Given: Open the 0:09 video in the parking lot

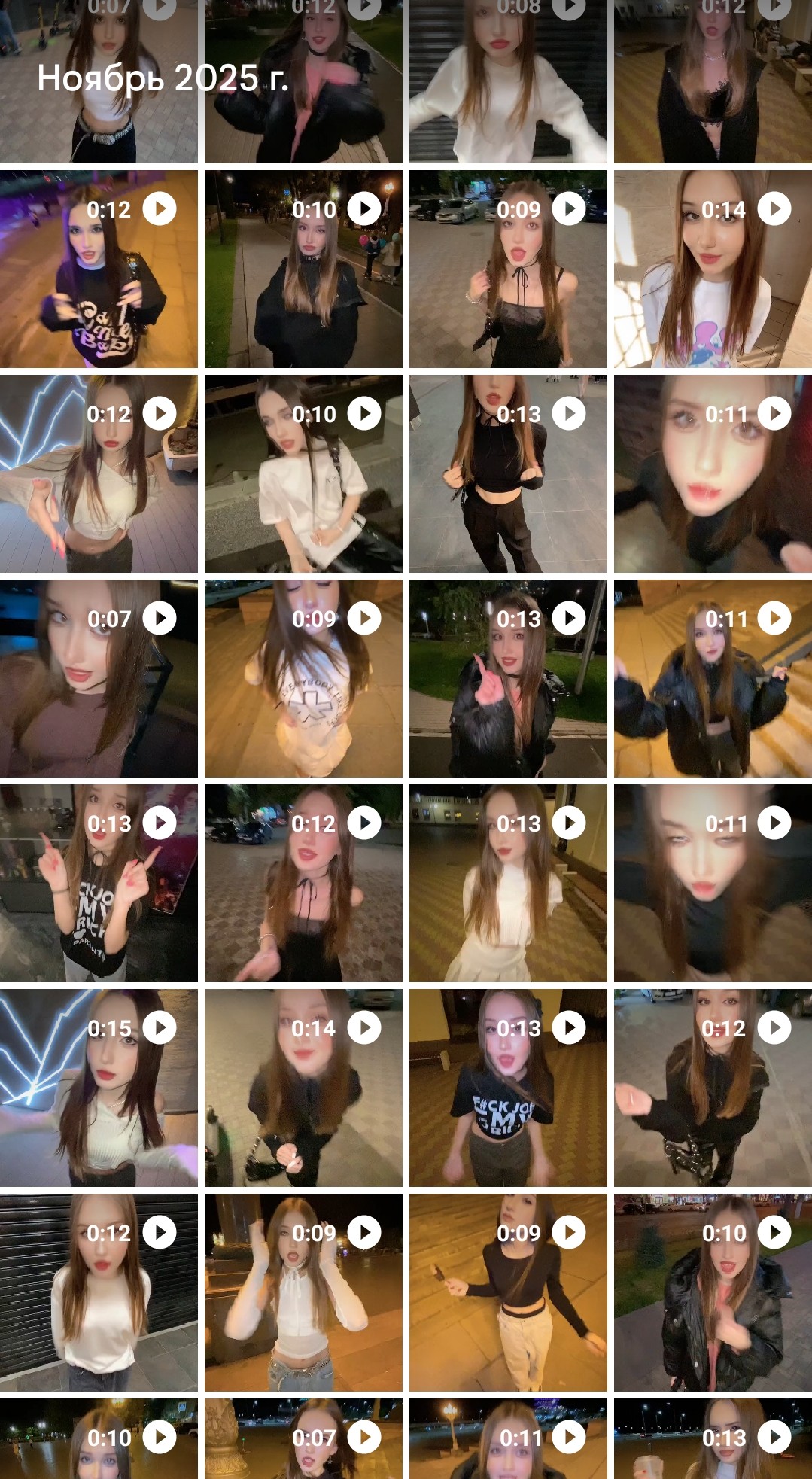Looking at the screenshot, I should pyautogui.click(x=508, y=269).
